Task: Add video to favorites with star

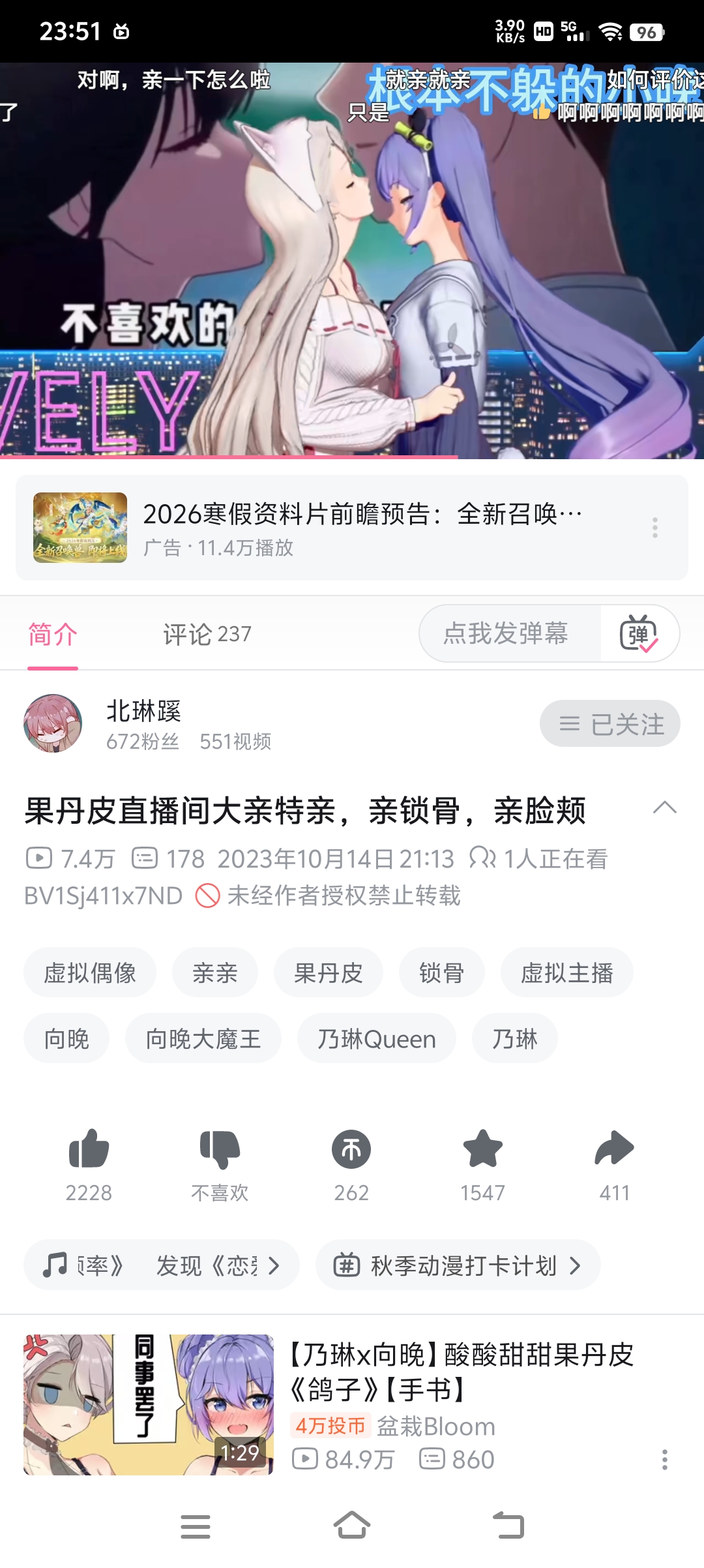Action: point(482,1149)
